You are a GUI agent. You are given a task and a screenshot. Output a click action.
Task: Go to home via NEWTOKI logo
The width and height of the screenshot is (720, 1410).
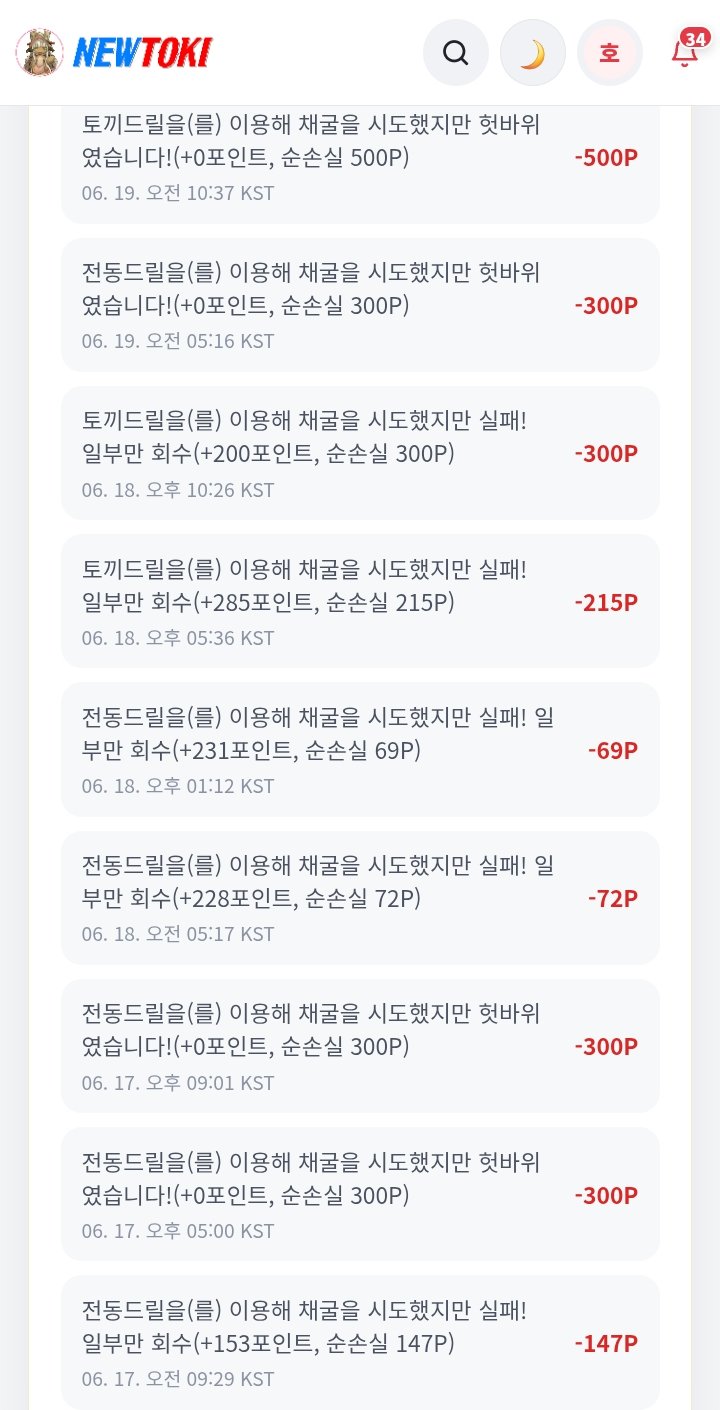(x=113, y=52)
